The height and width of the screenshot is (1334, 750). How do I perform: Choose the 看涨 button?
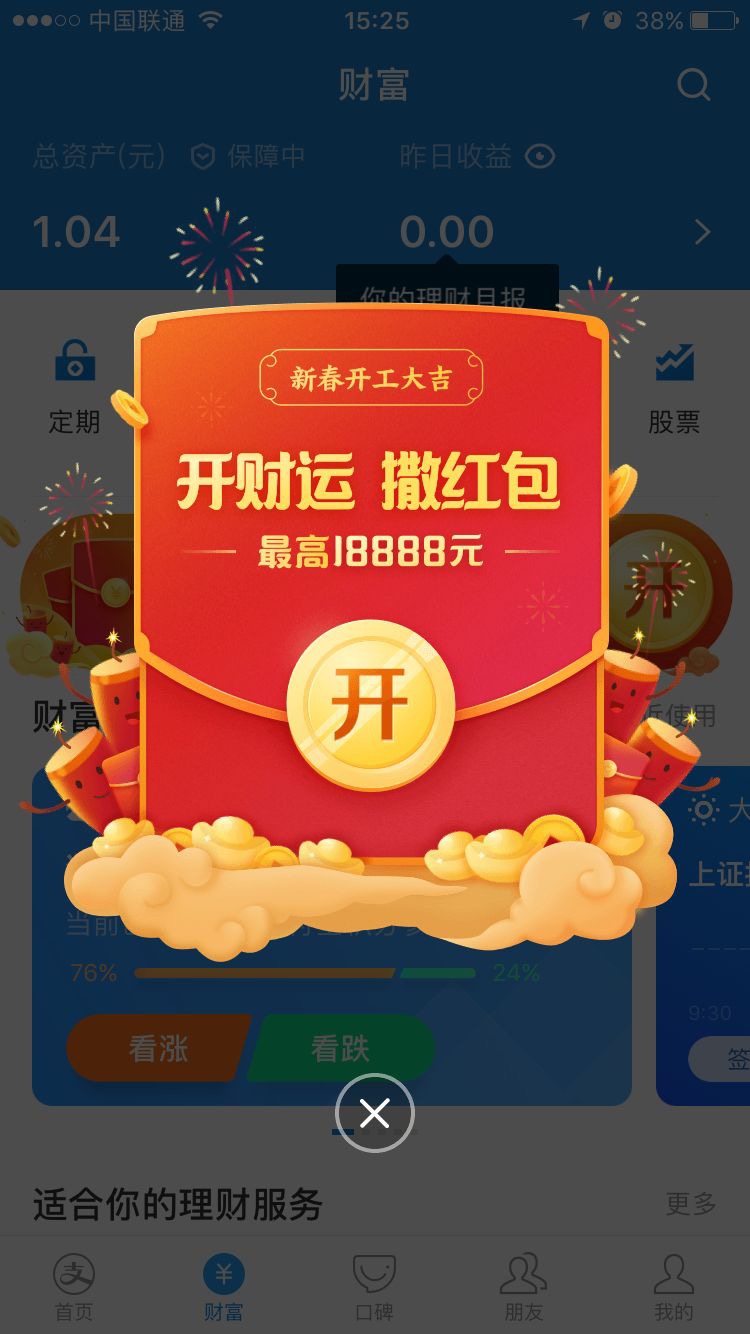(x=158, y=1049)
